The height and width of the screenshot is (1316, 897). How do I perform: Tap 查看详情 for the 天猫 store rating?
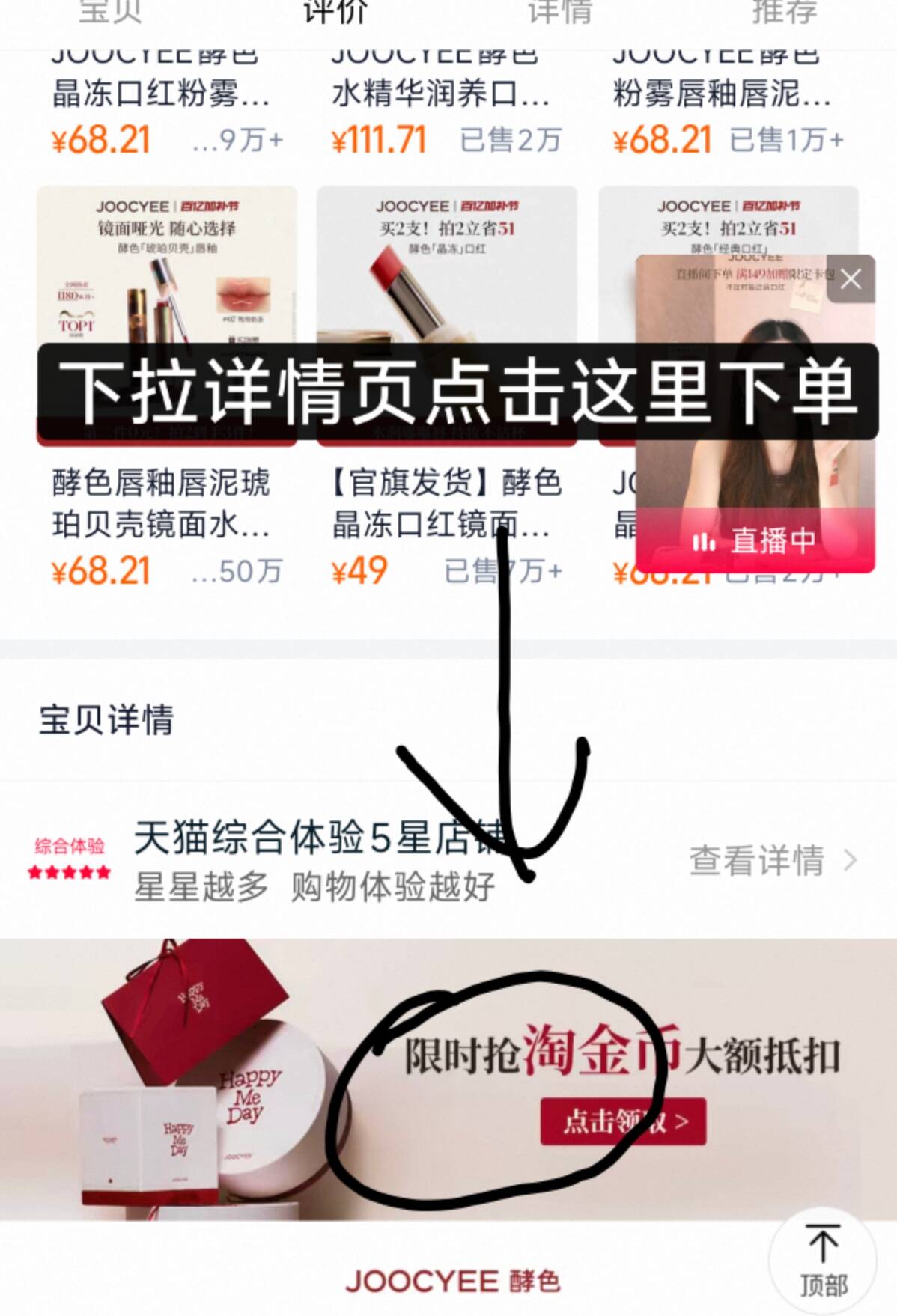[x=772, y=860]
